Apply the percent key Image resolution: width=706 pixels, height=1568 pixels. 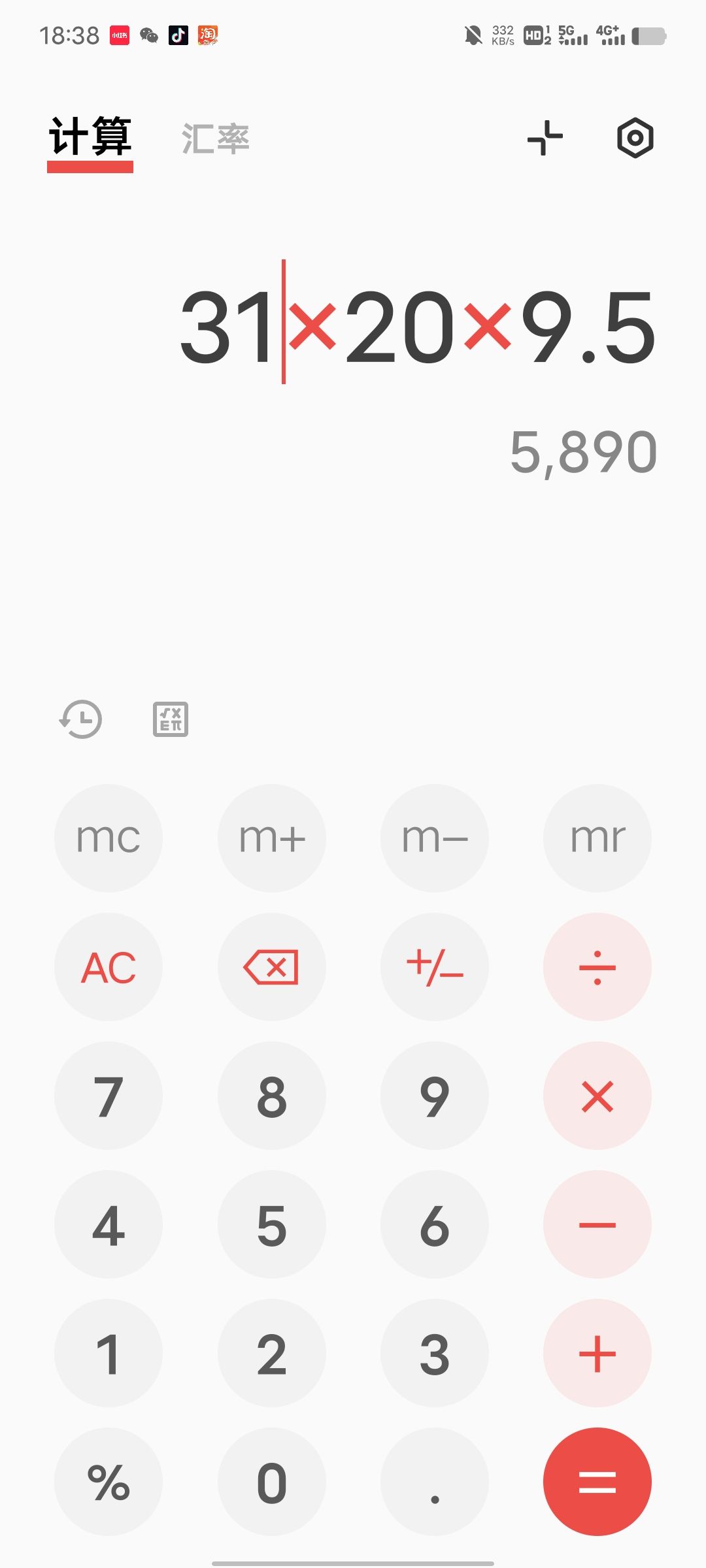click(x=109, y=1481)
